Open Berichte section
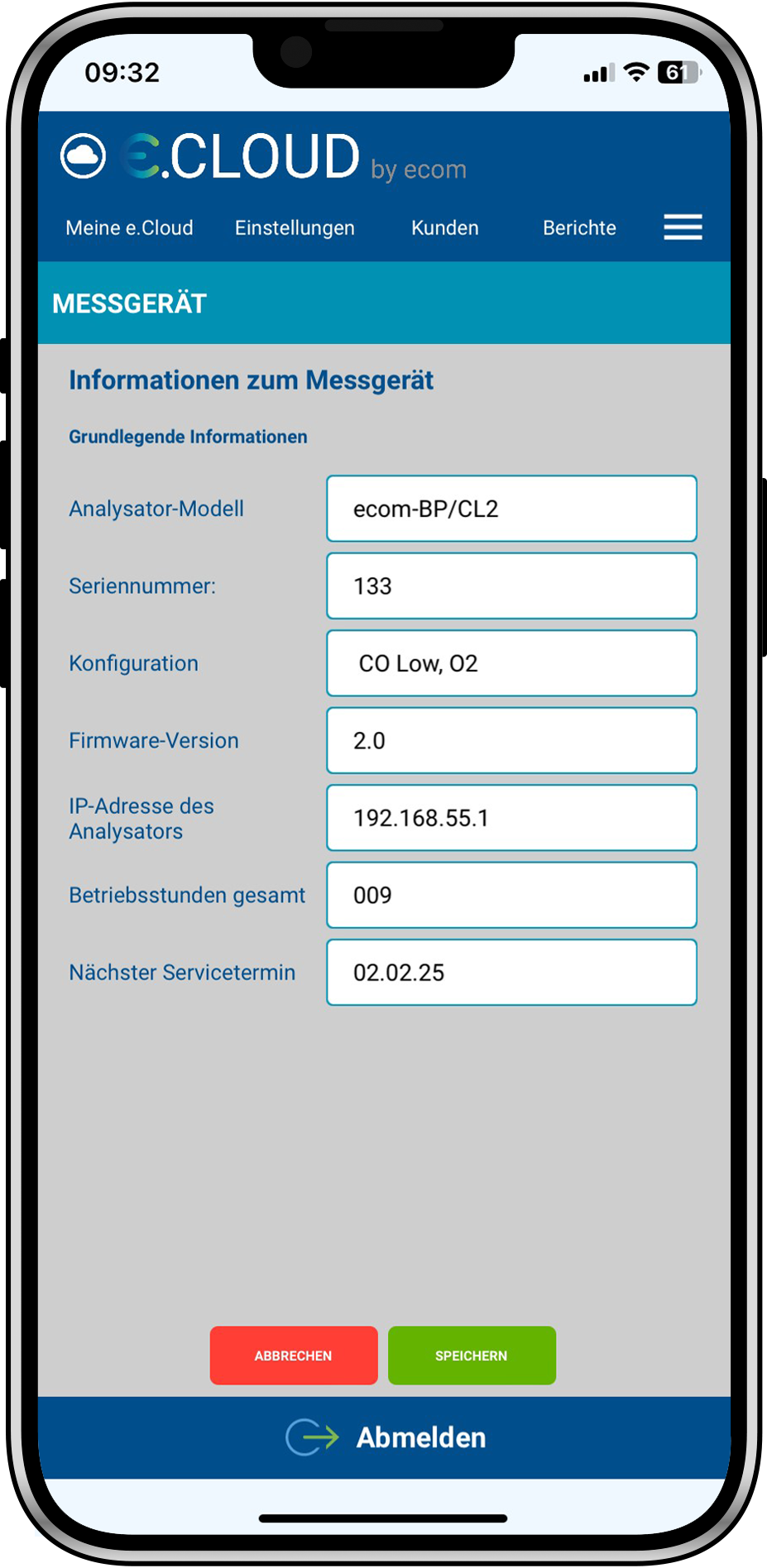Screen dimensions: 767x1568 (x=579, y=227)
